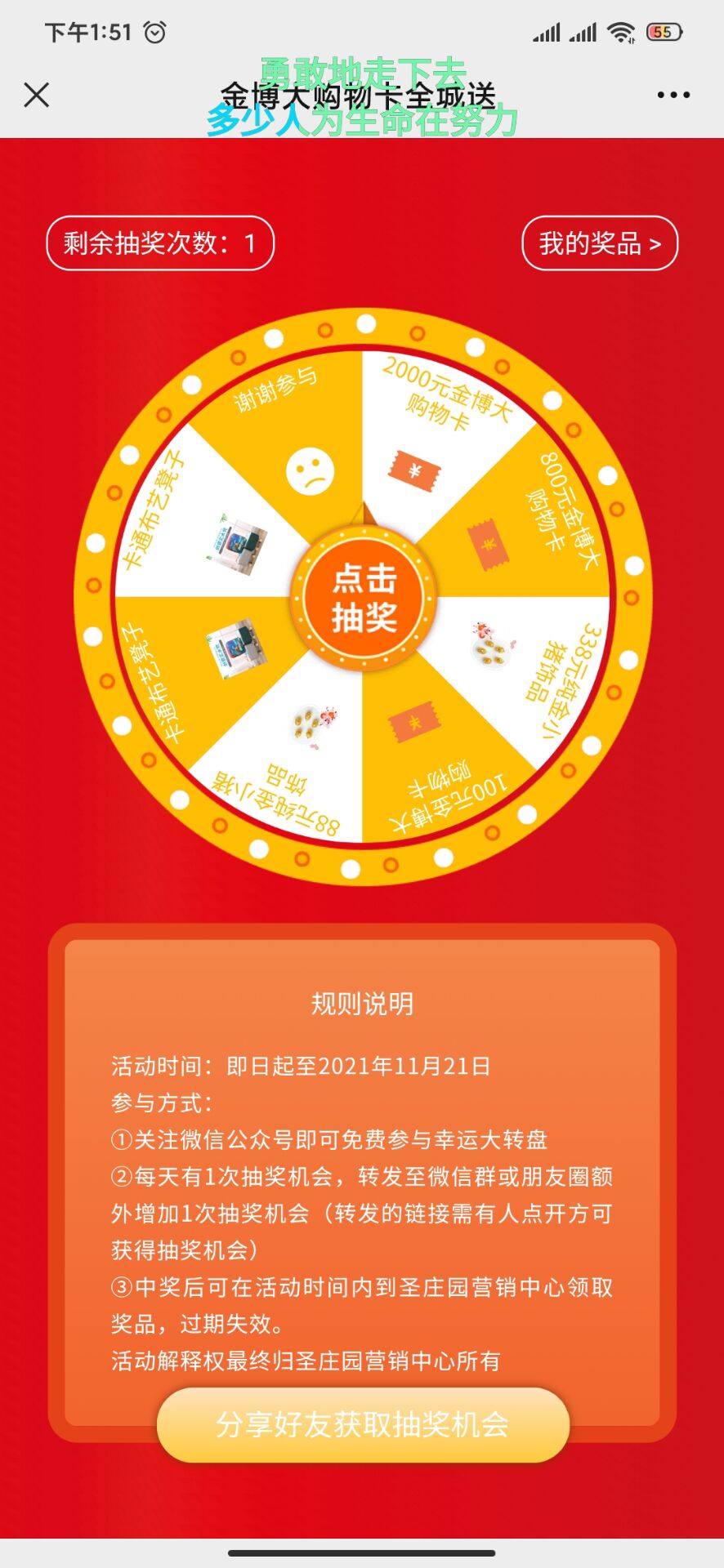Tap 点击抽奖 to spin the wheel

pyautogui.click(x=364, y=598)
